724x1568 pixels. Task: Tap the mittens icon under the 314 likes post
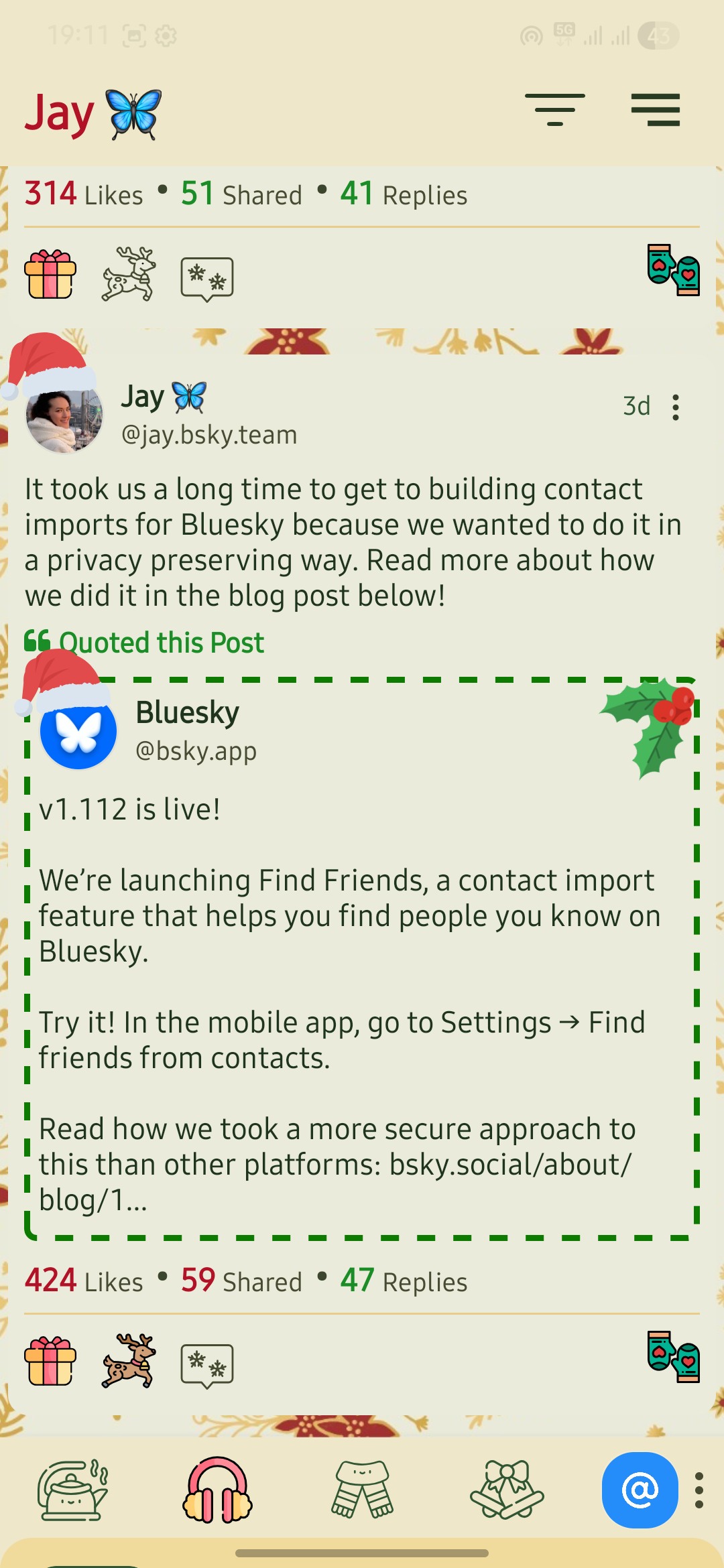[x=673, y=270]
